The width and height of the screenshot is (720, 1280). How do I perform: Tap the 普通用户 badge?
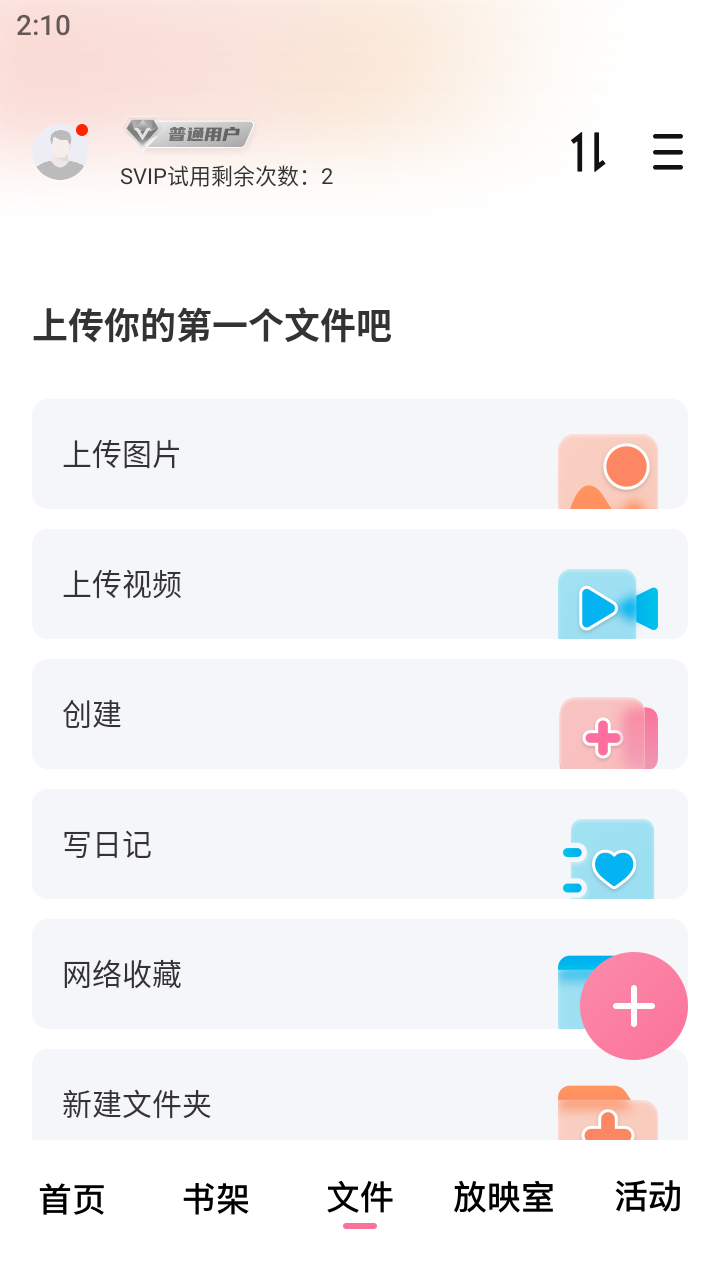(x=185, y=134)
